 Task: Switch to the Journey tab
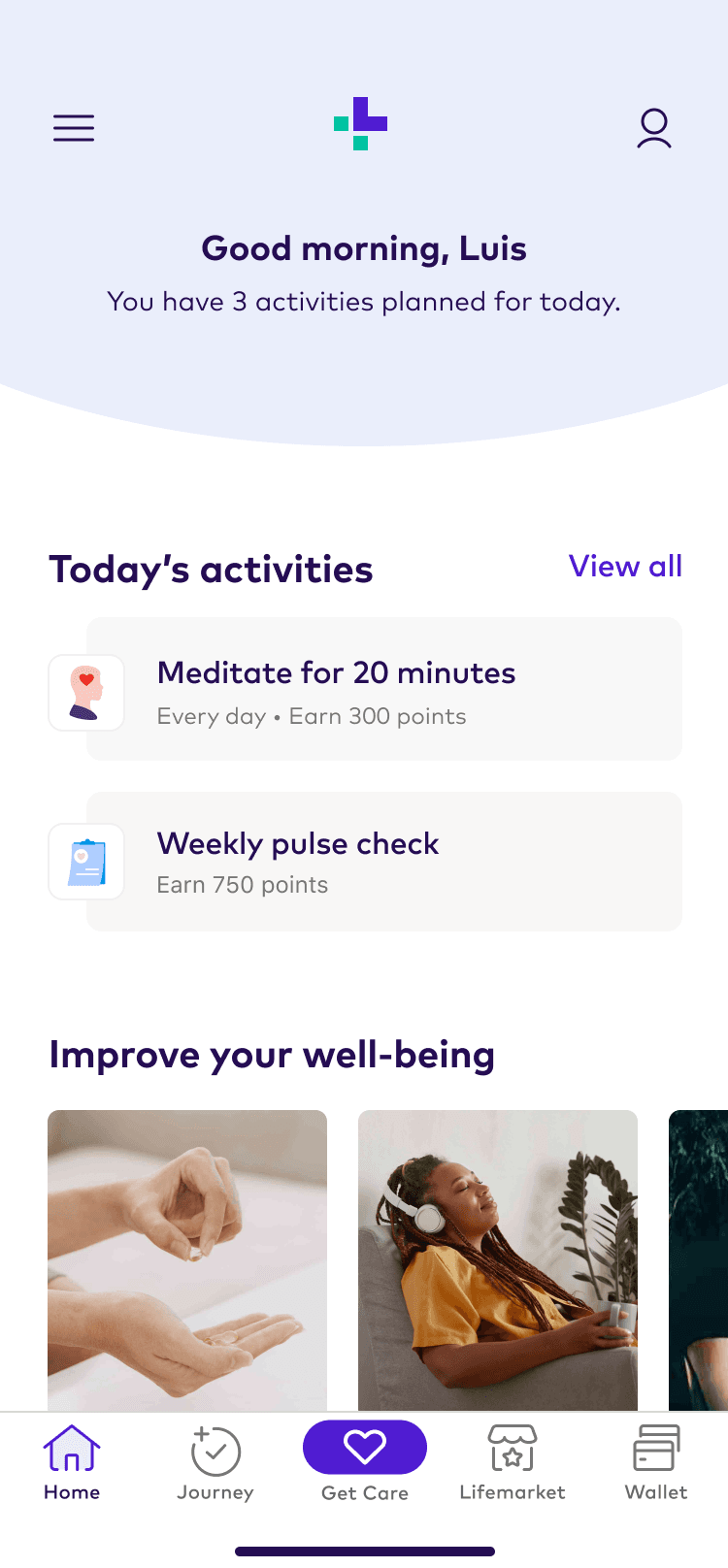pyautogui.click(x=215, y=1464)
